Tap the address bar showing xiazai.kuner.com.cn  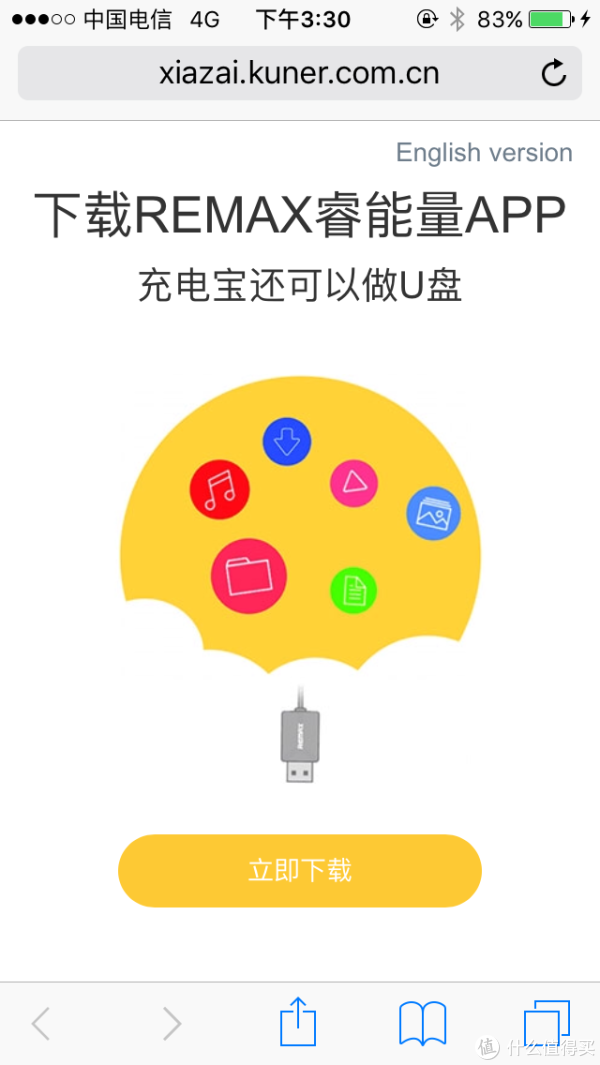click(299, 73)
